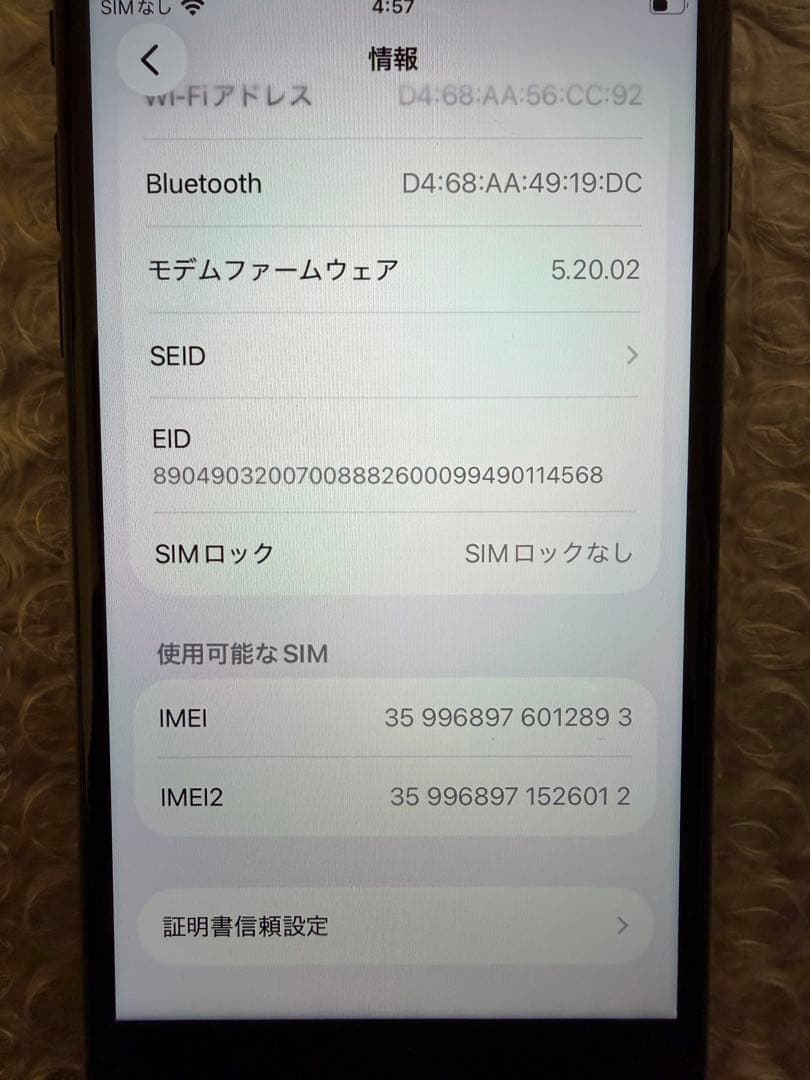The image size is (810, 1080).
Task: Tap the chevron next to SEID
Action: tap(631, 356)
